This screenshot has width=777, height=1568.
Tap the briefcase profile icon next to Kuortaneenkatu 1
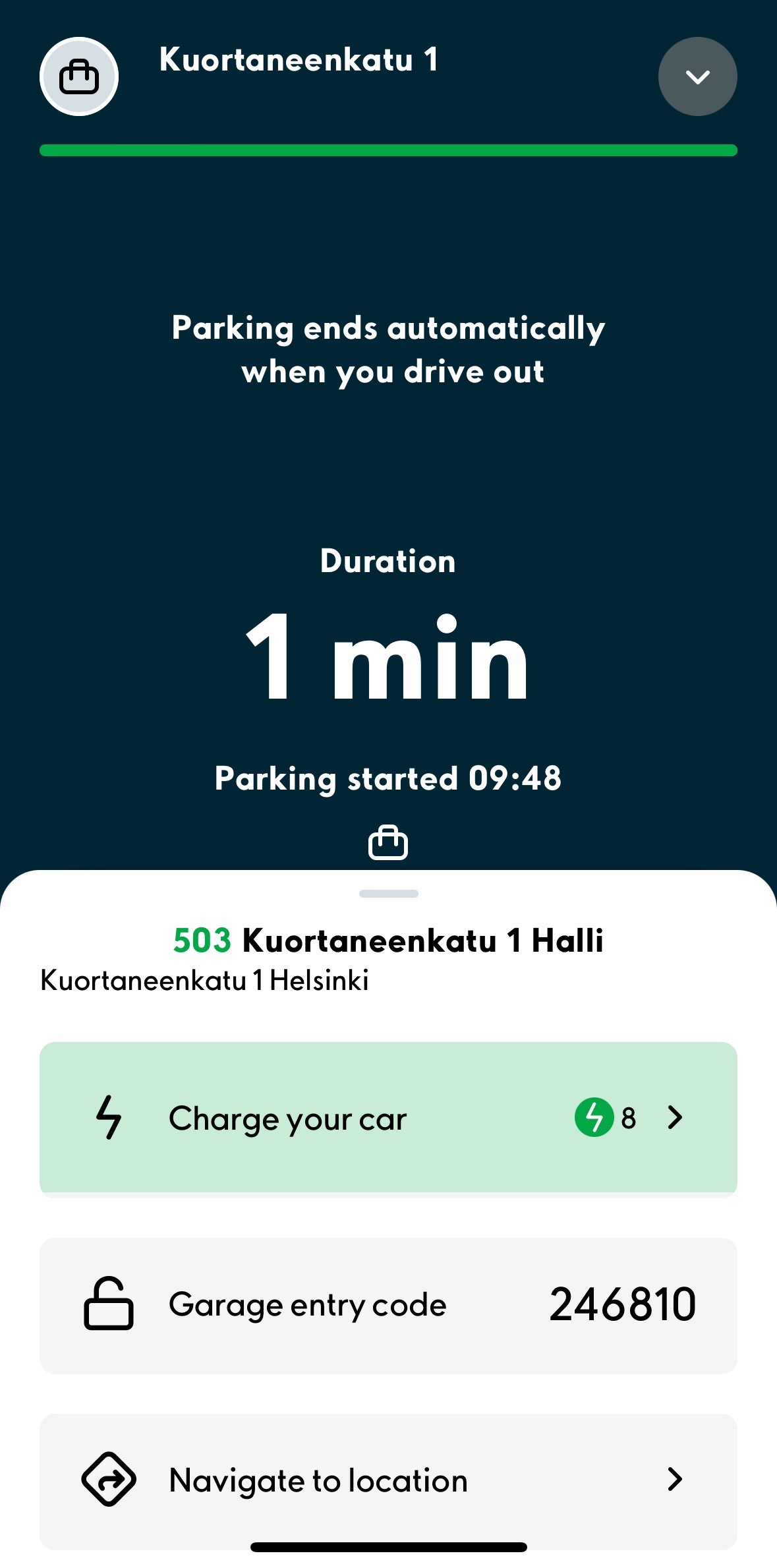click(79, 76)
